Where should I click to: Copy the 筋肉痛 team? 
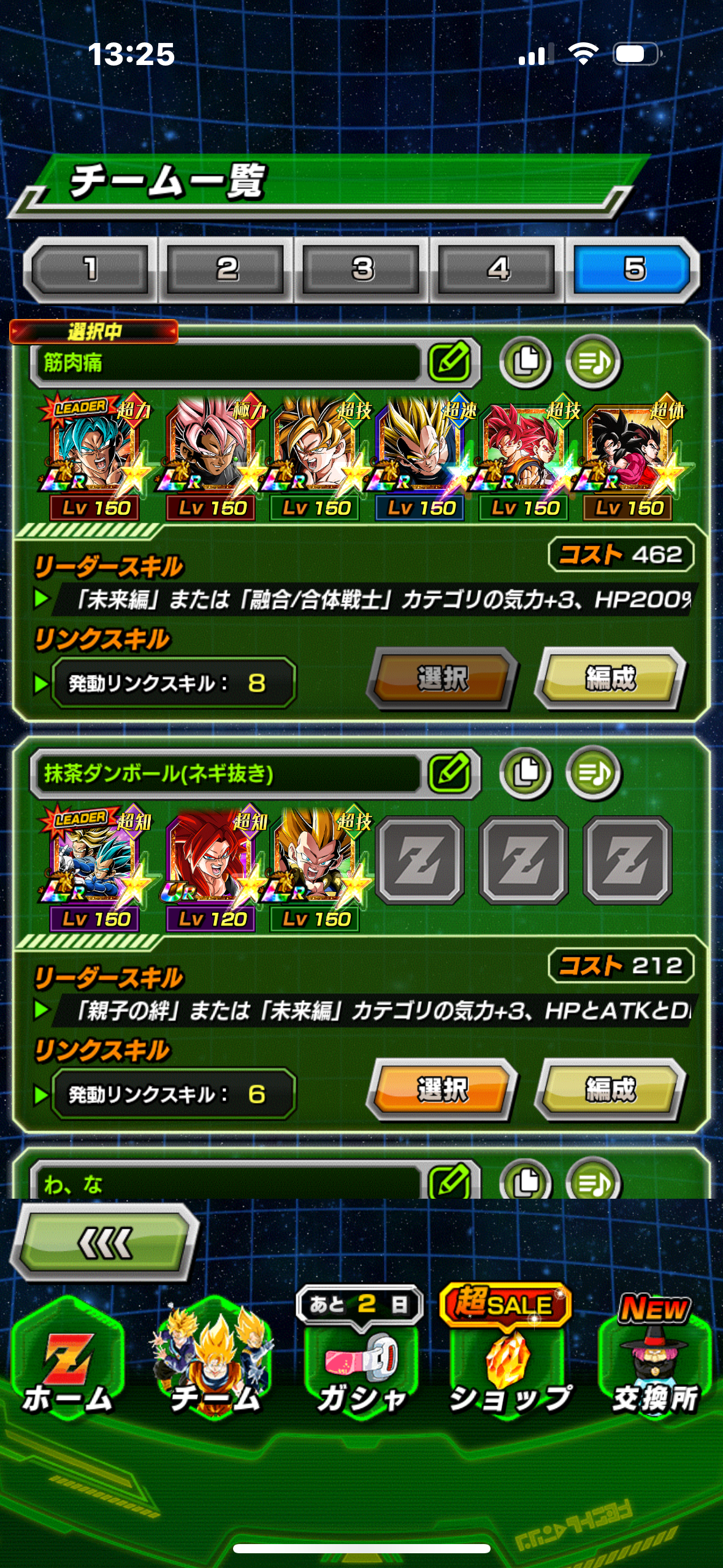tap(526, 362)
